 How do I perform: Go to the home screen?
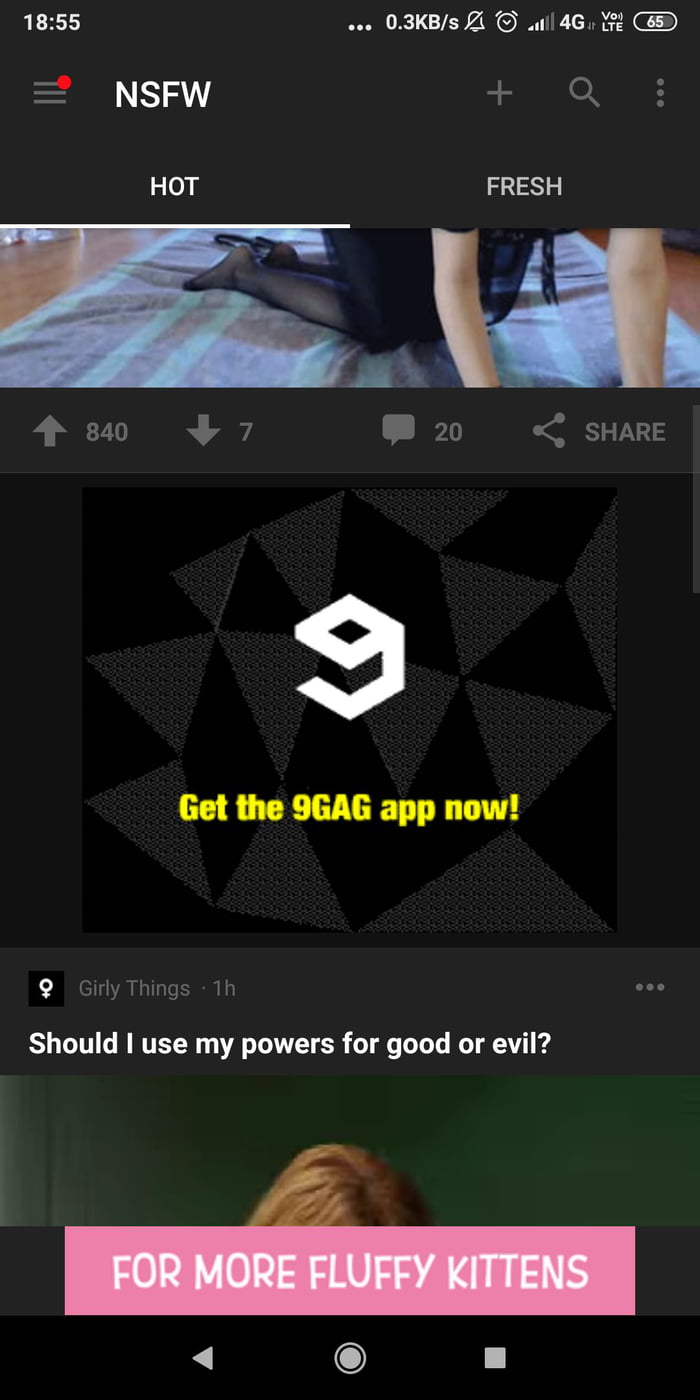pyautogui.click(x=350, y=1357)
